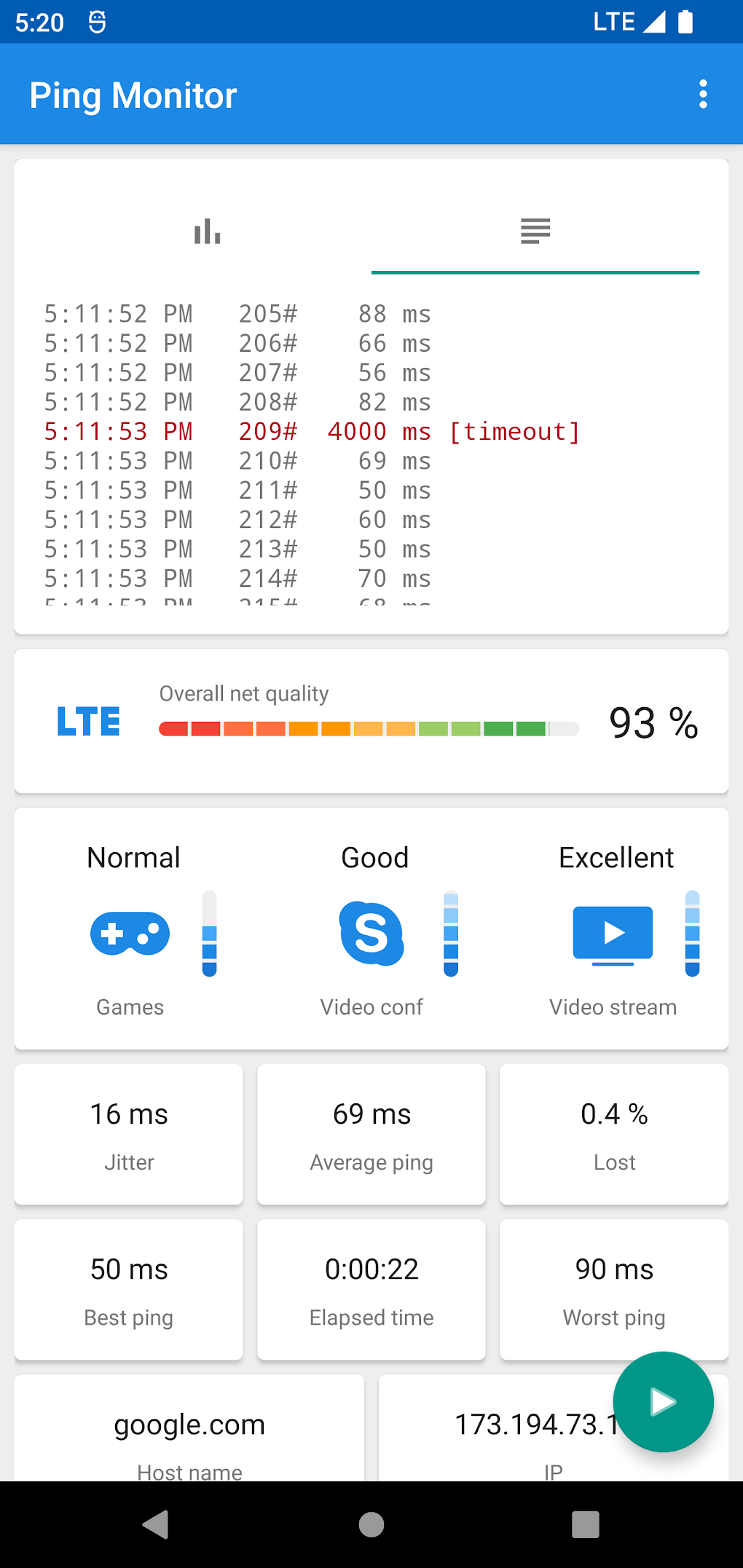
Task: Open the overflow menu
Action: [x=703, y=95]
